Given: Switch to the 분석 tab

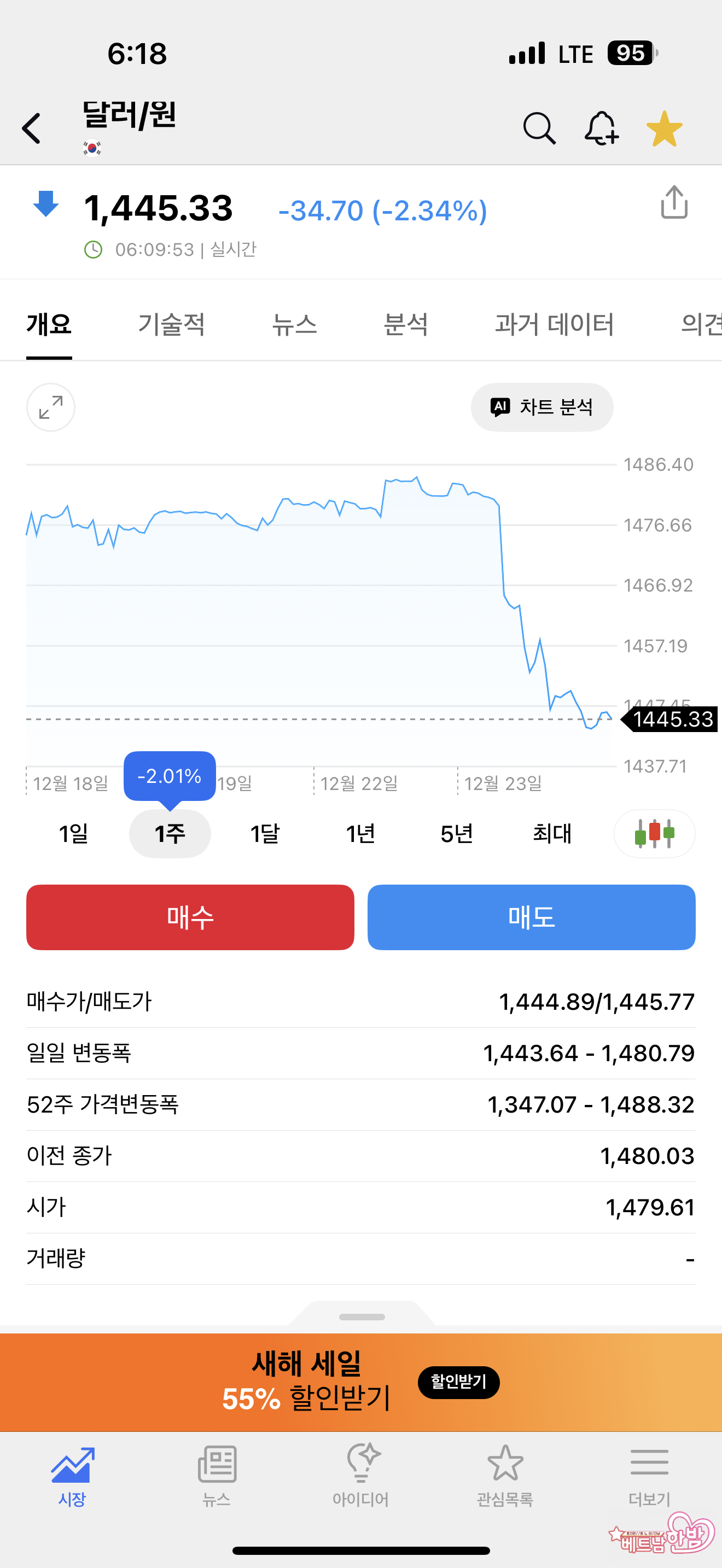Looking at the screenshot, I should click(405, 324).
